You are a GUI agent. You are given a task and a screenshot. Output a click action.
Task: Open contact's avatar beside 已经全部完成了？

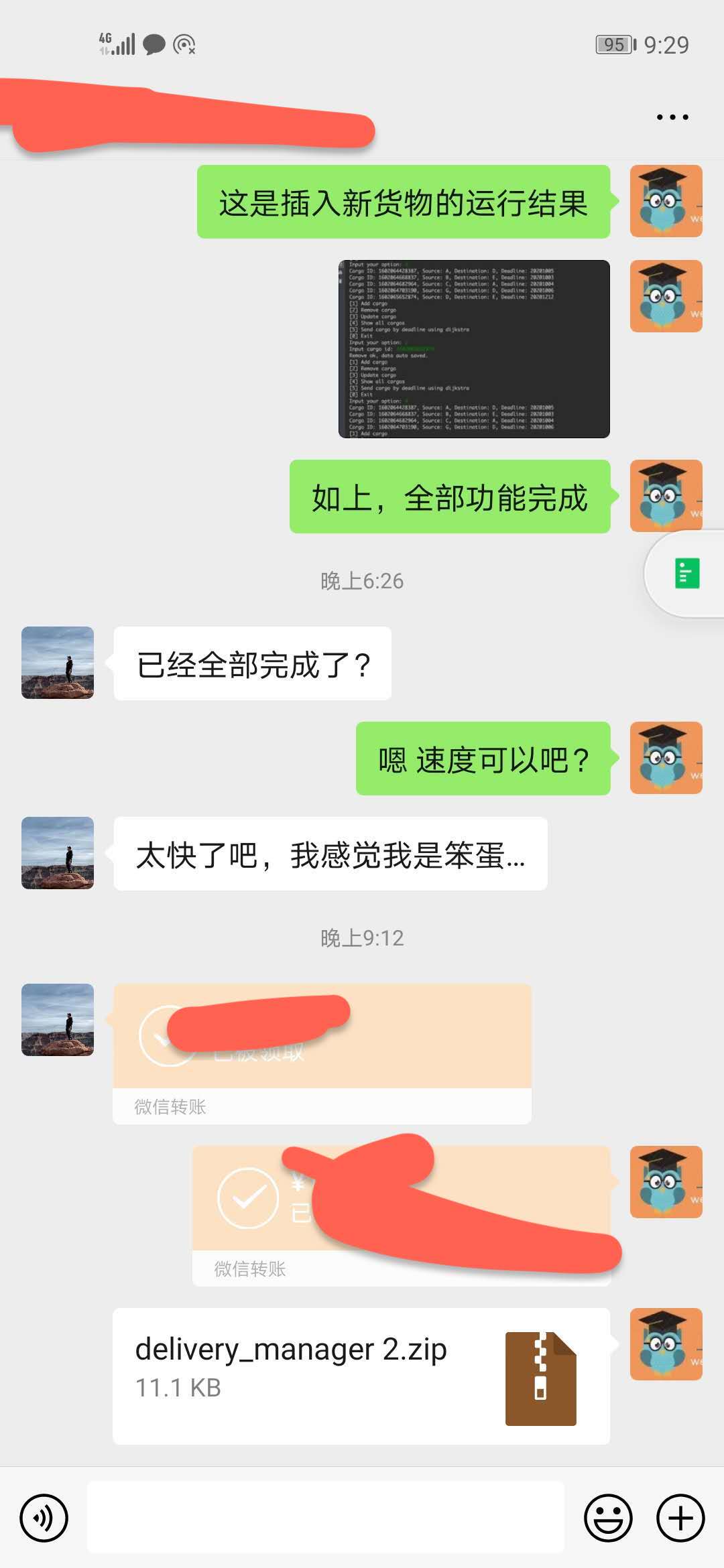58,663
